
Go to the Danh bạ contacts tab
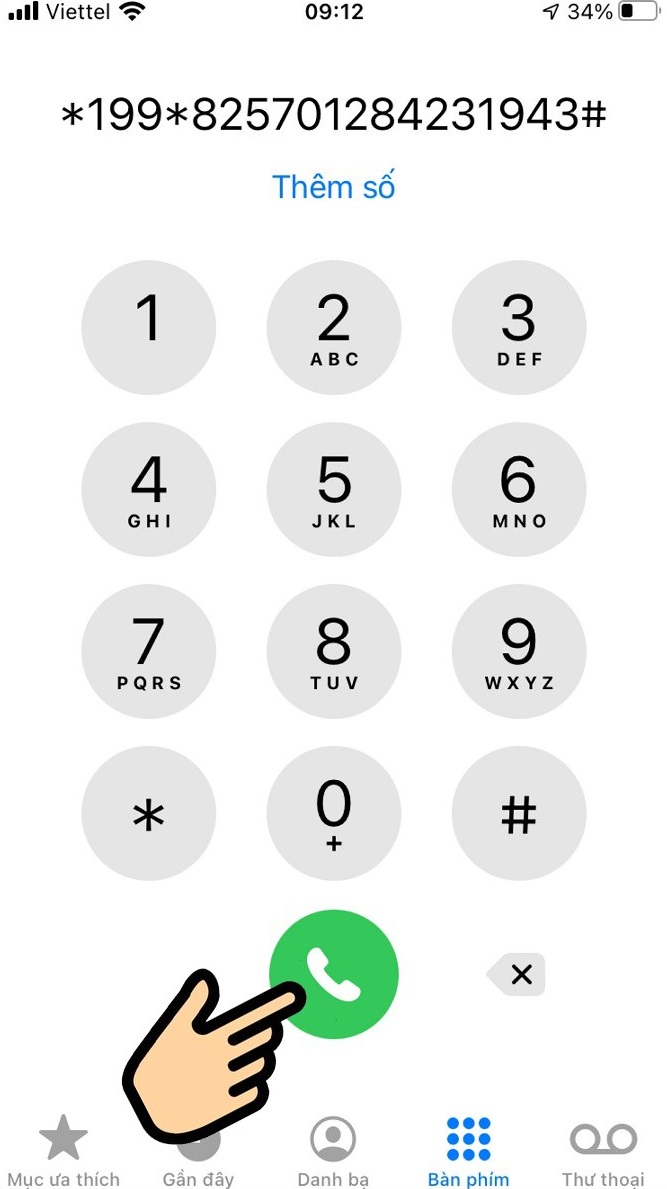[333, 1150]
